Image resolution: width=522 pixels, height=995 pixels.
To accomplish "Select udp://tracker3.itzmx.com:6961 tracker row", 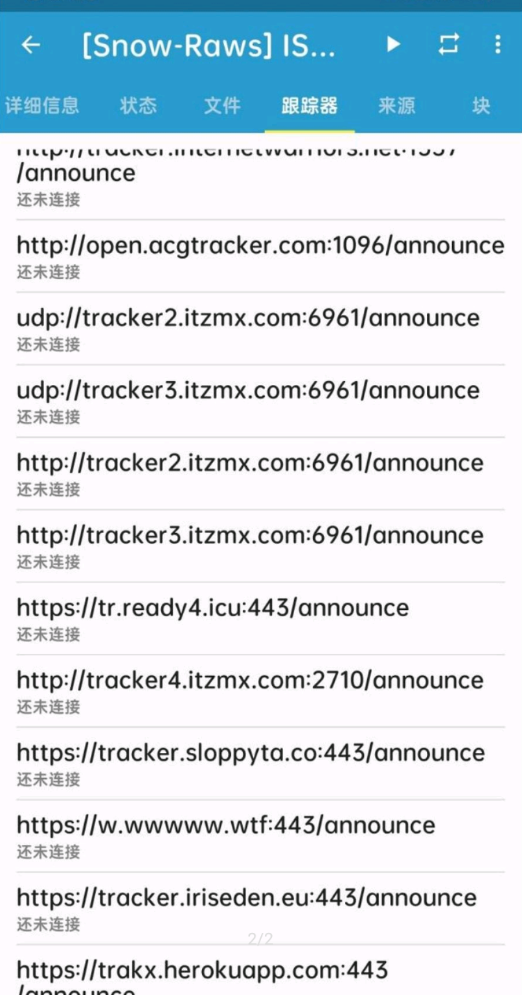I will point(261,401).
